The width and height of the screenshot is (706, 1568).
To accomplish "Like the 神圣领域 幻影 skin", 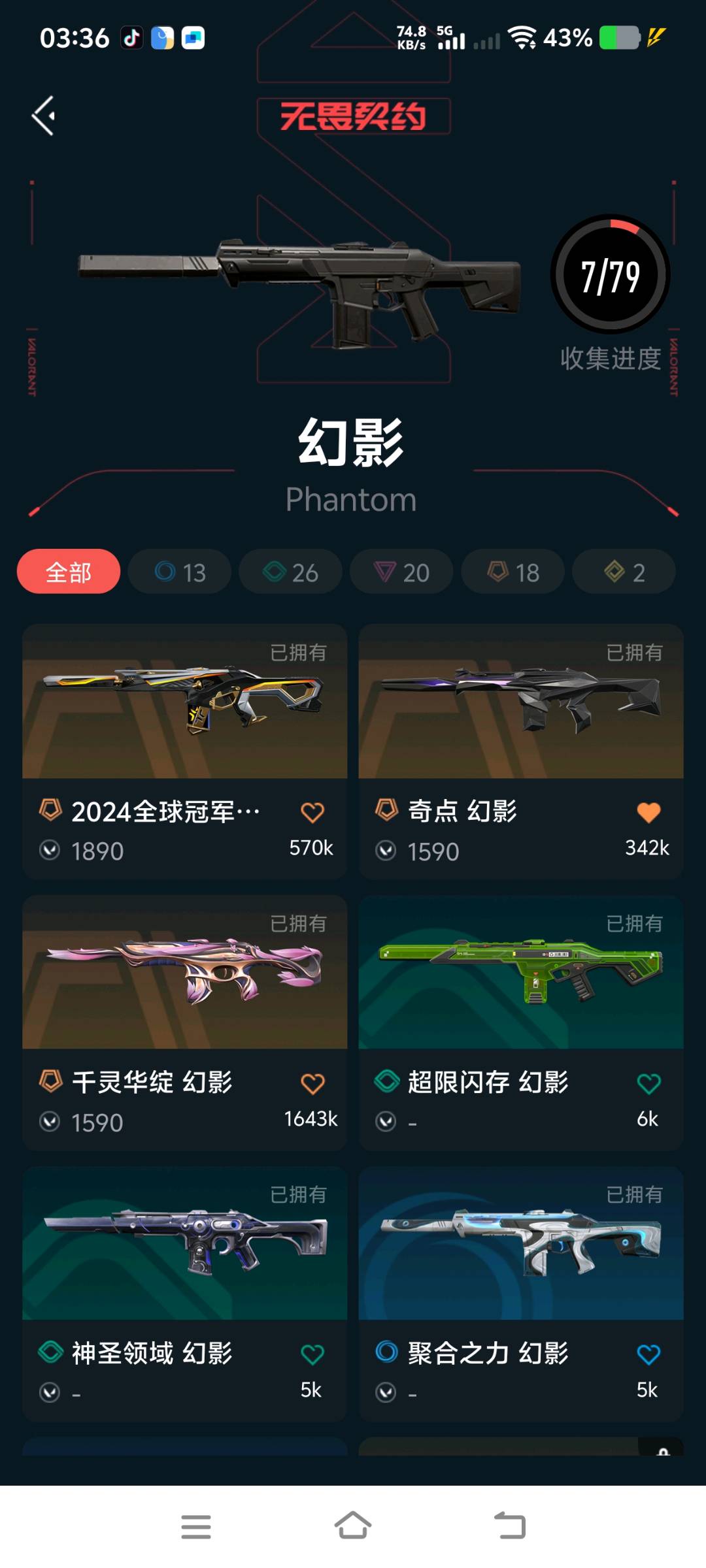I will [x=312, y=1354].
